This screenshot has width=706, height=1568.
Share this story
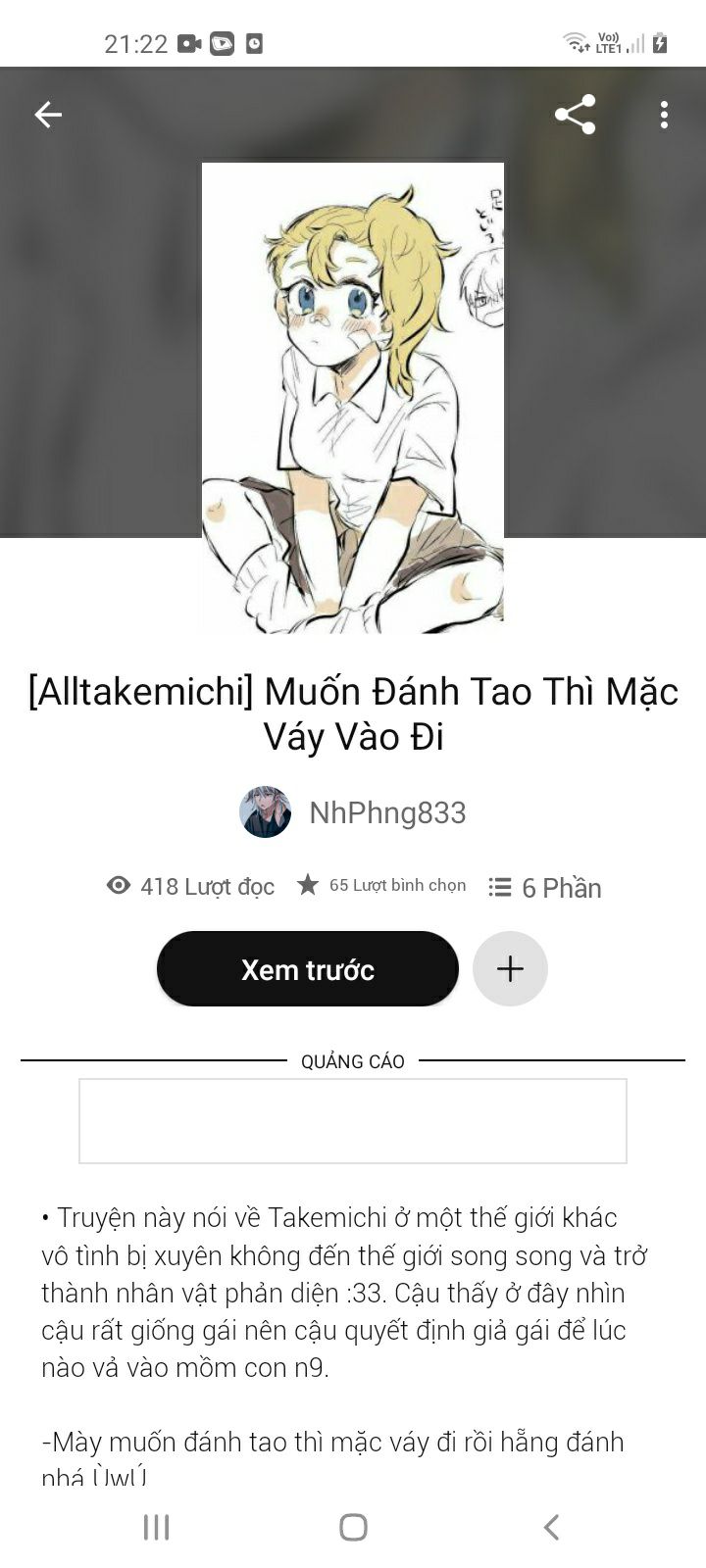point(576,115)
